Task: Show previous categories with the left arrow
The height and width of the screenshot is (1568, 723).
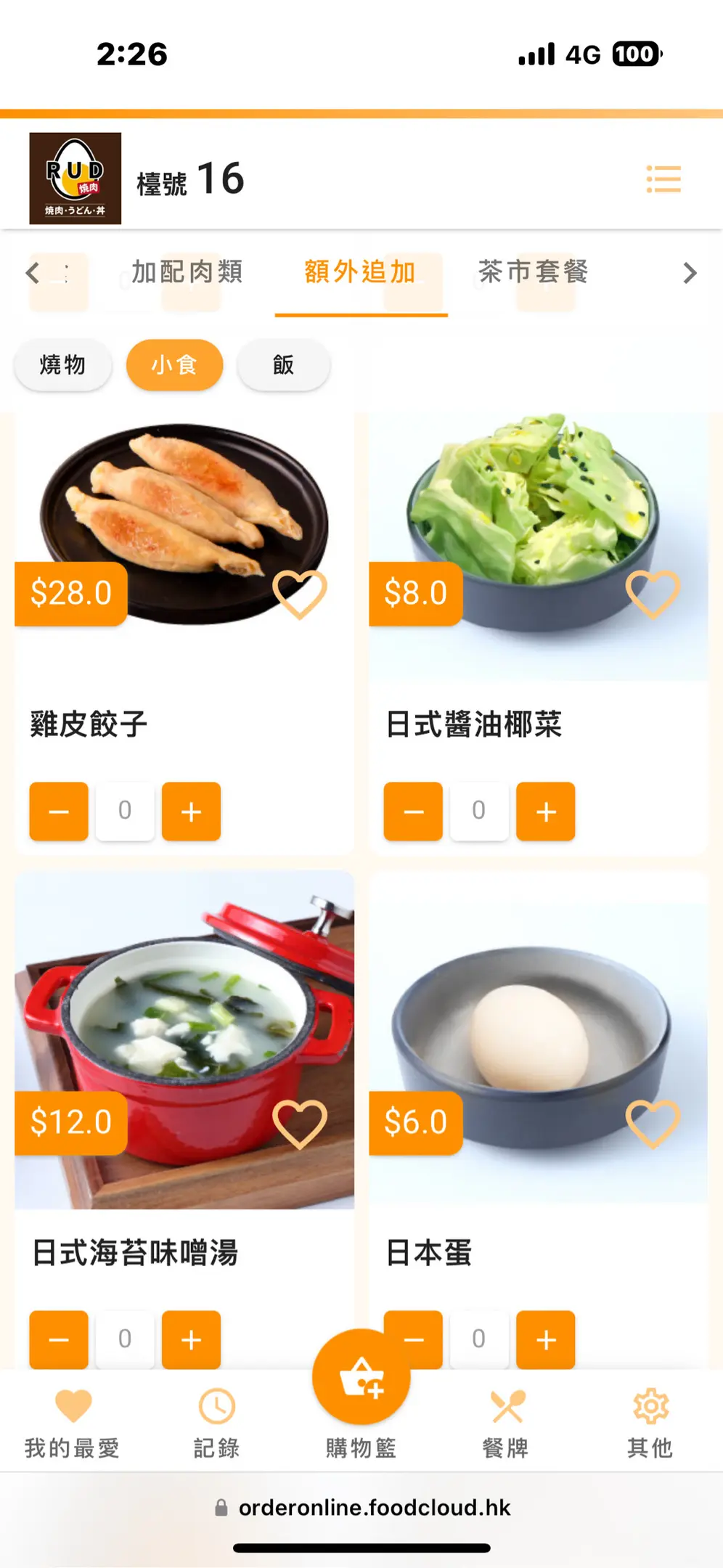Action: pyautogui.click(x=33, y=273)
